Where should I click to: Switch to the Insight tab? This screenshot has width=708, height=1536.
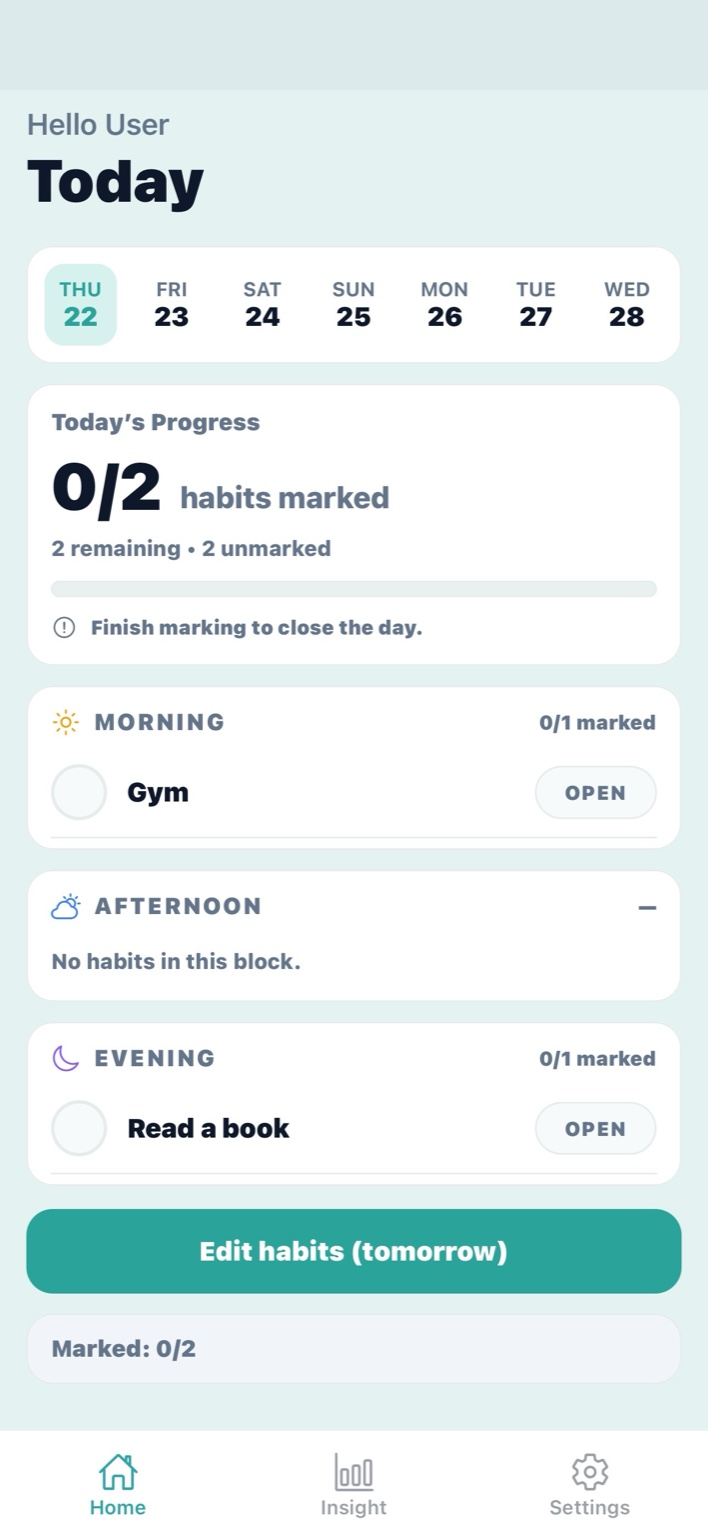[353, 1485]
